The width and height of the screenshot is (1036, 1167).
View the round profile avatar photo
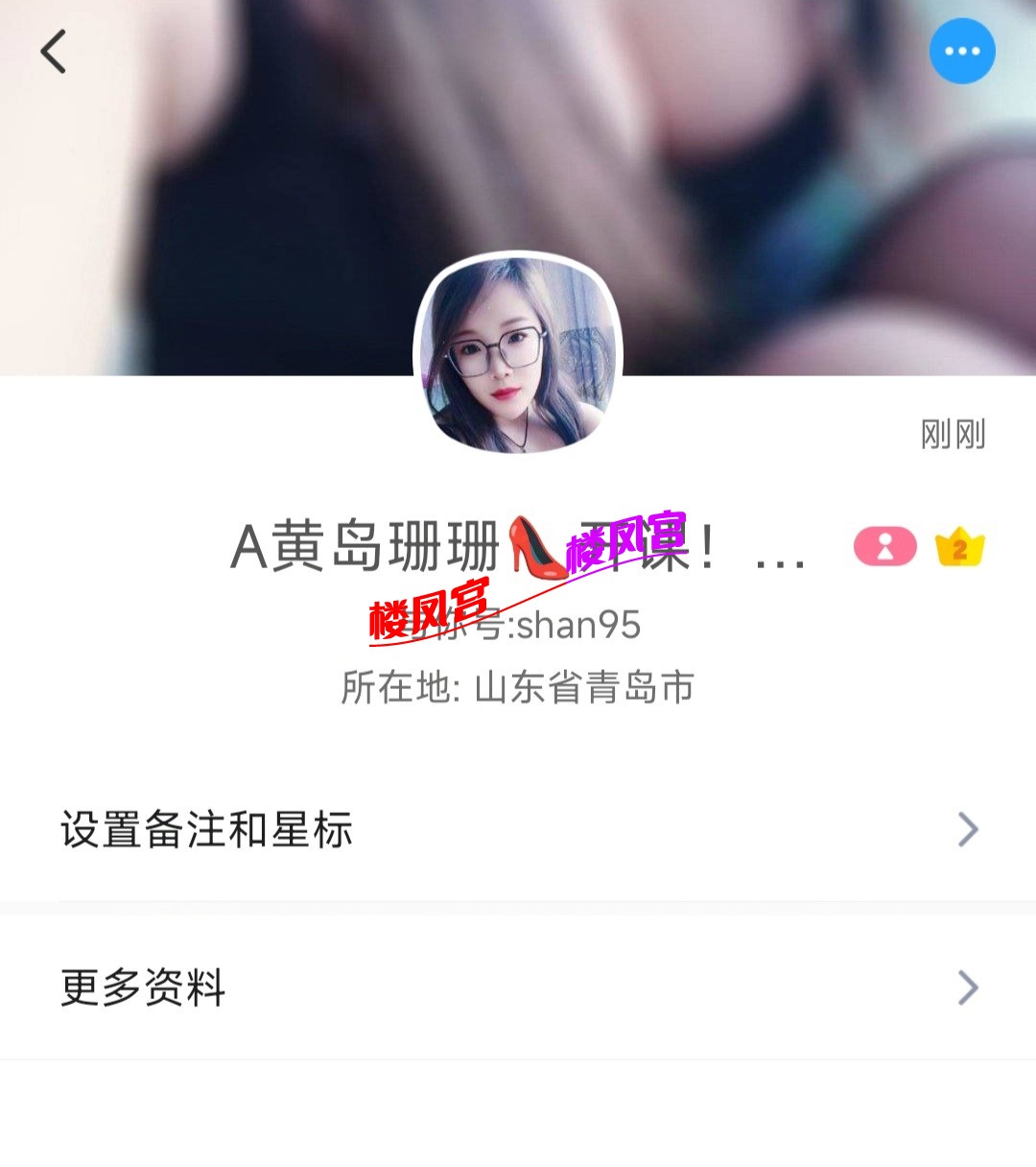[x=518, y=353]
